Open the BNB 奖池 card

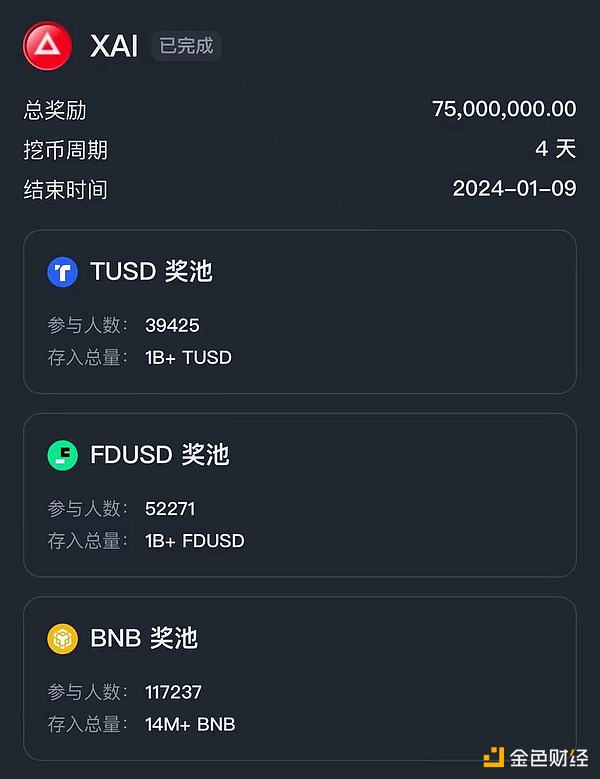(x=300, y=678)
